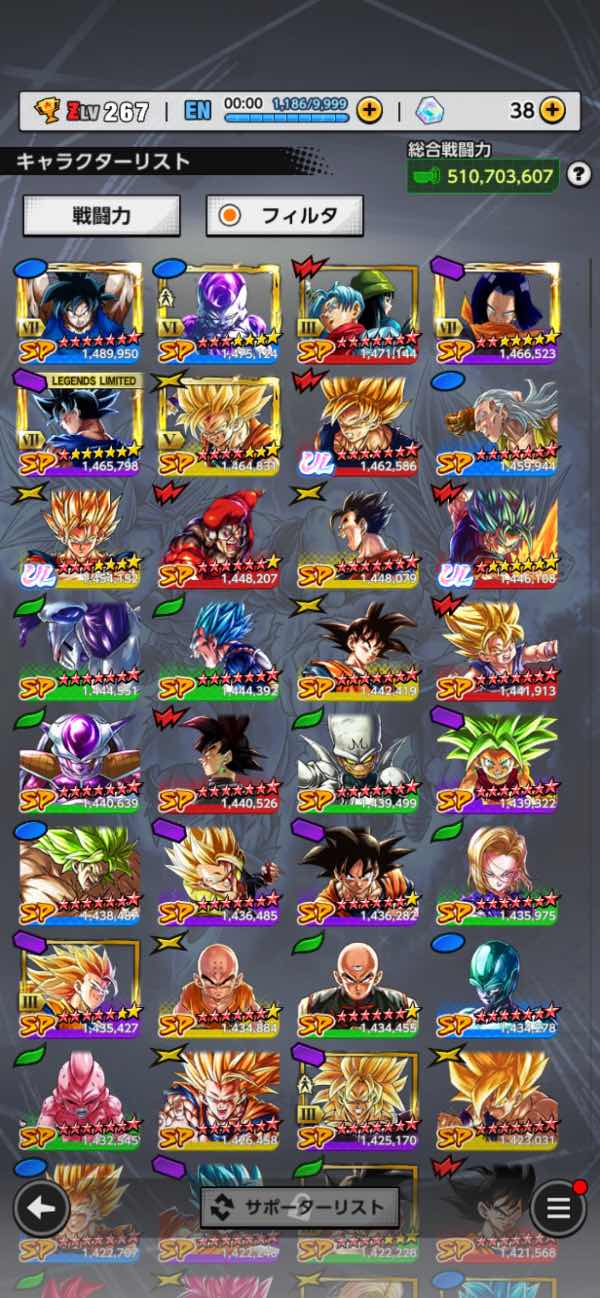Go back with the arrow button

pyautogui.click(x=41, y=1207)
